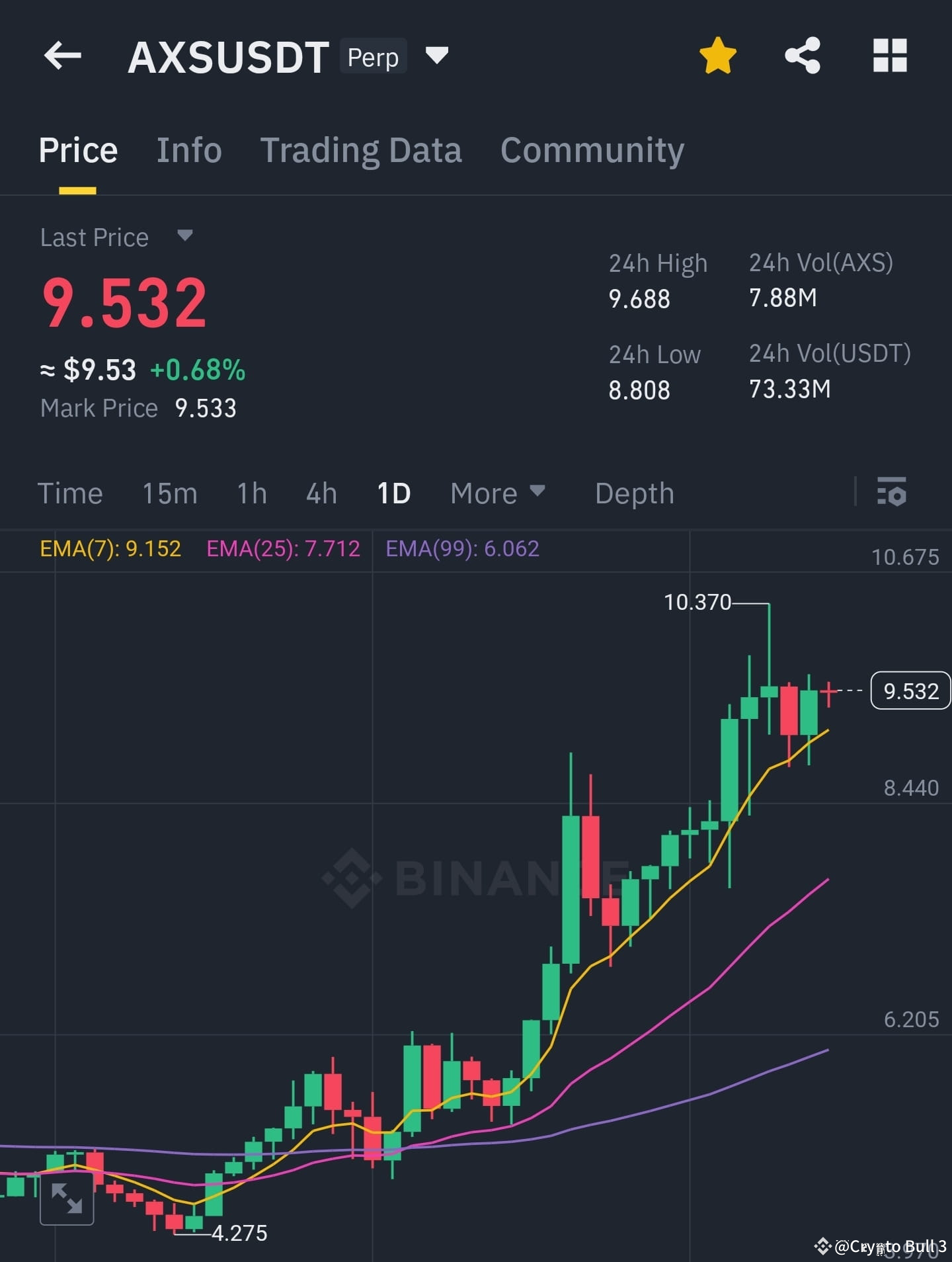Open the Community tab
The width and height of the screenshot is (952, 1262).
(x=592, y=149)
